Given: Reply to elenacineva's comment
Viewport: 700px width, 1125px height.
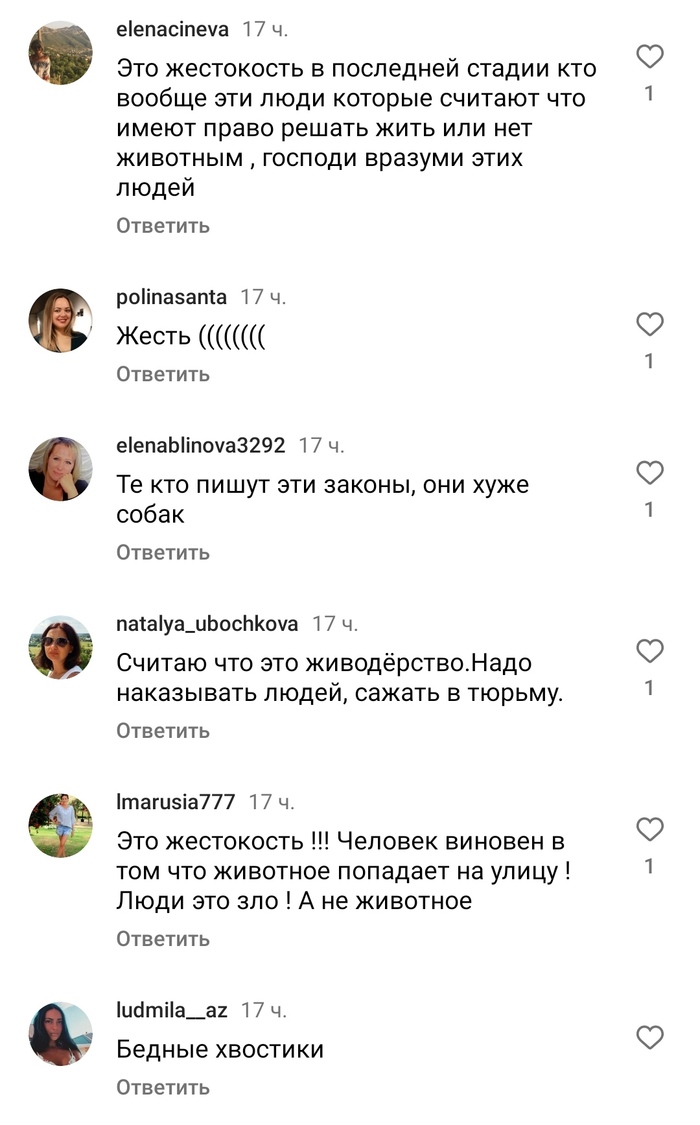Looking at the screenshot, I should 163,226.
